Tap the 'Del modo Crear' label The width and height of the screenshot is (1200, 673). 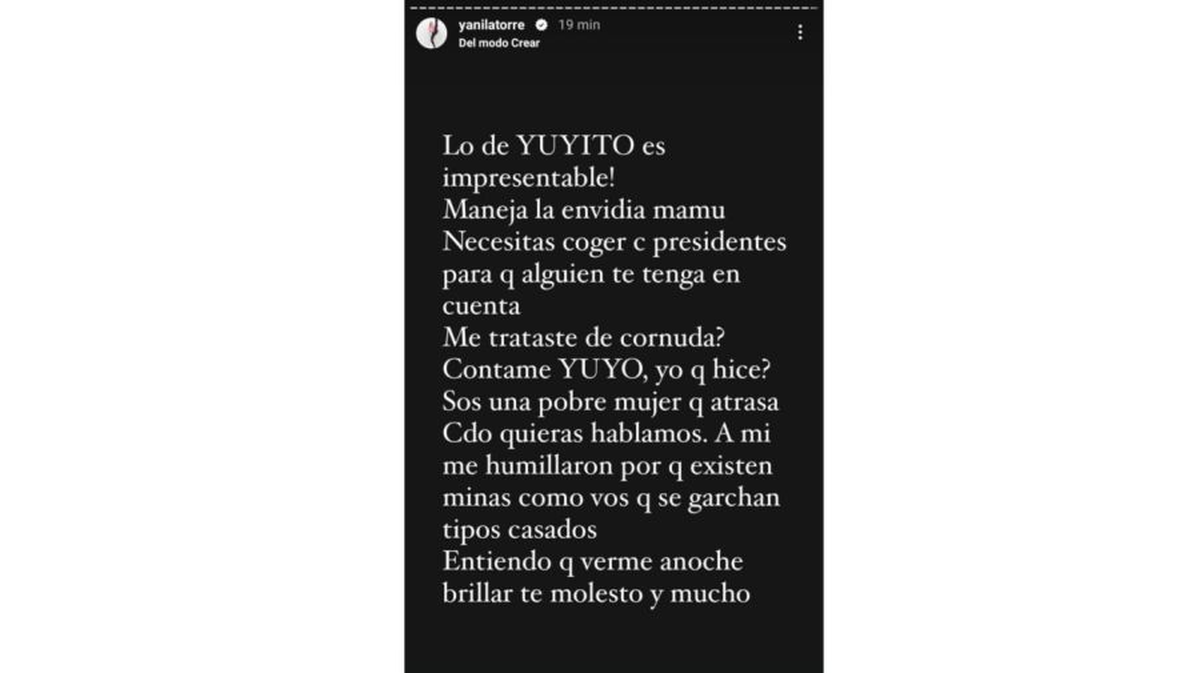(x=498, y=43)
